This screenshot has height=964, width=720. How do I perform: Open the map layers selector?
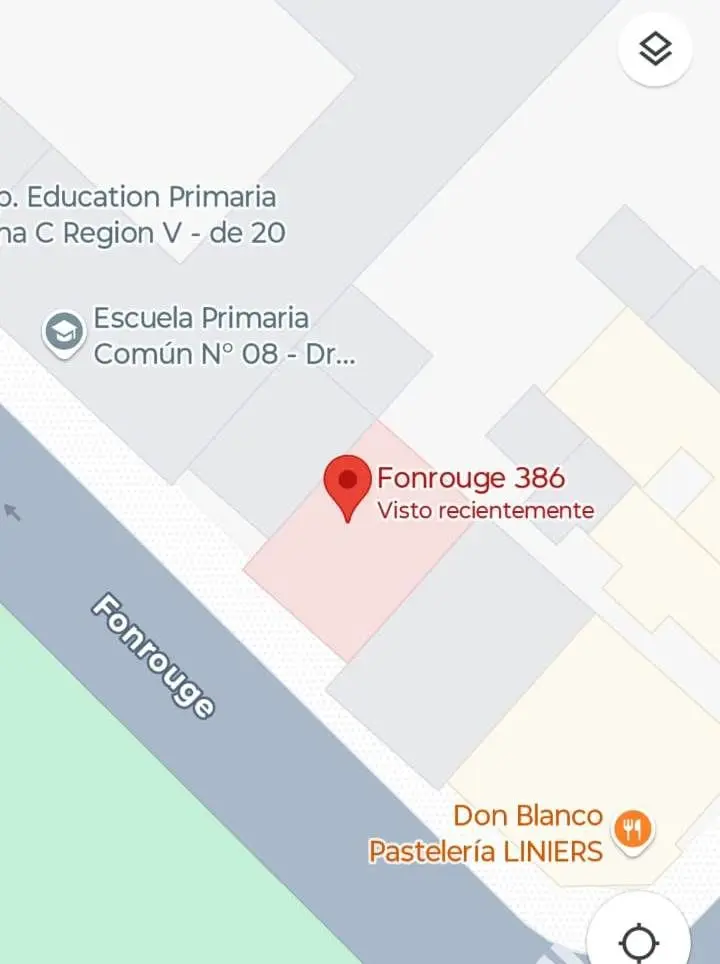[655, 47]
